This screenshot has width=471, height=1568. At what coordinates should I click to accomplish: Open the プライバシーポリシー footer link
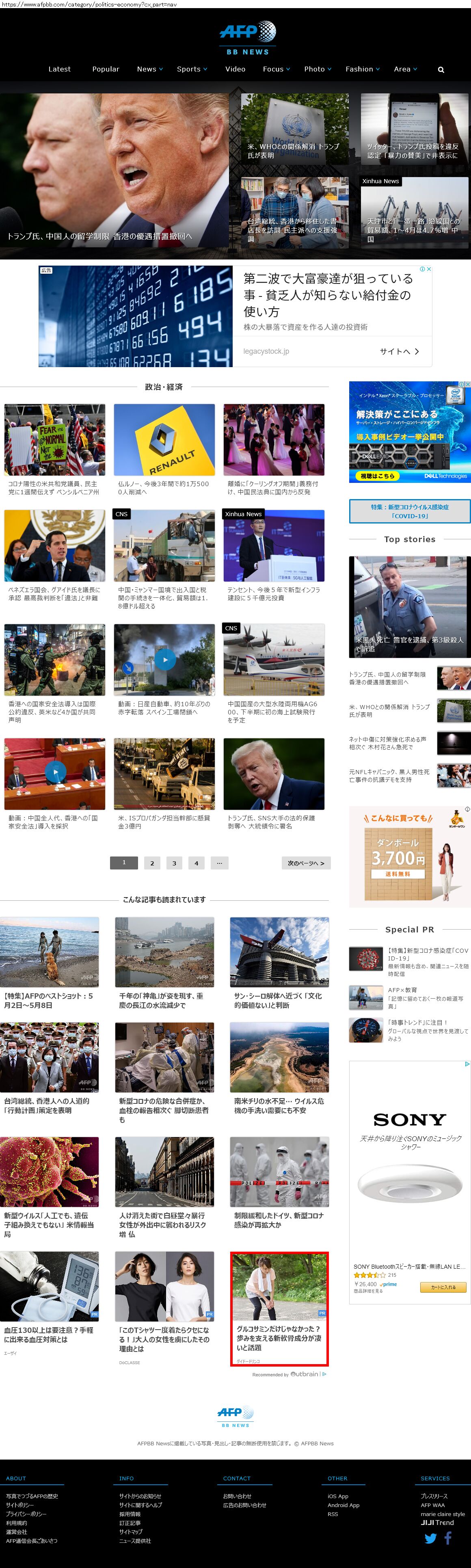[26, 1514]
